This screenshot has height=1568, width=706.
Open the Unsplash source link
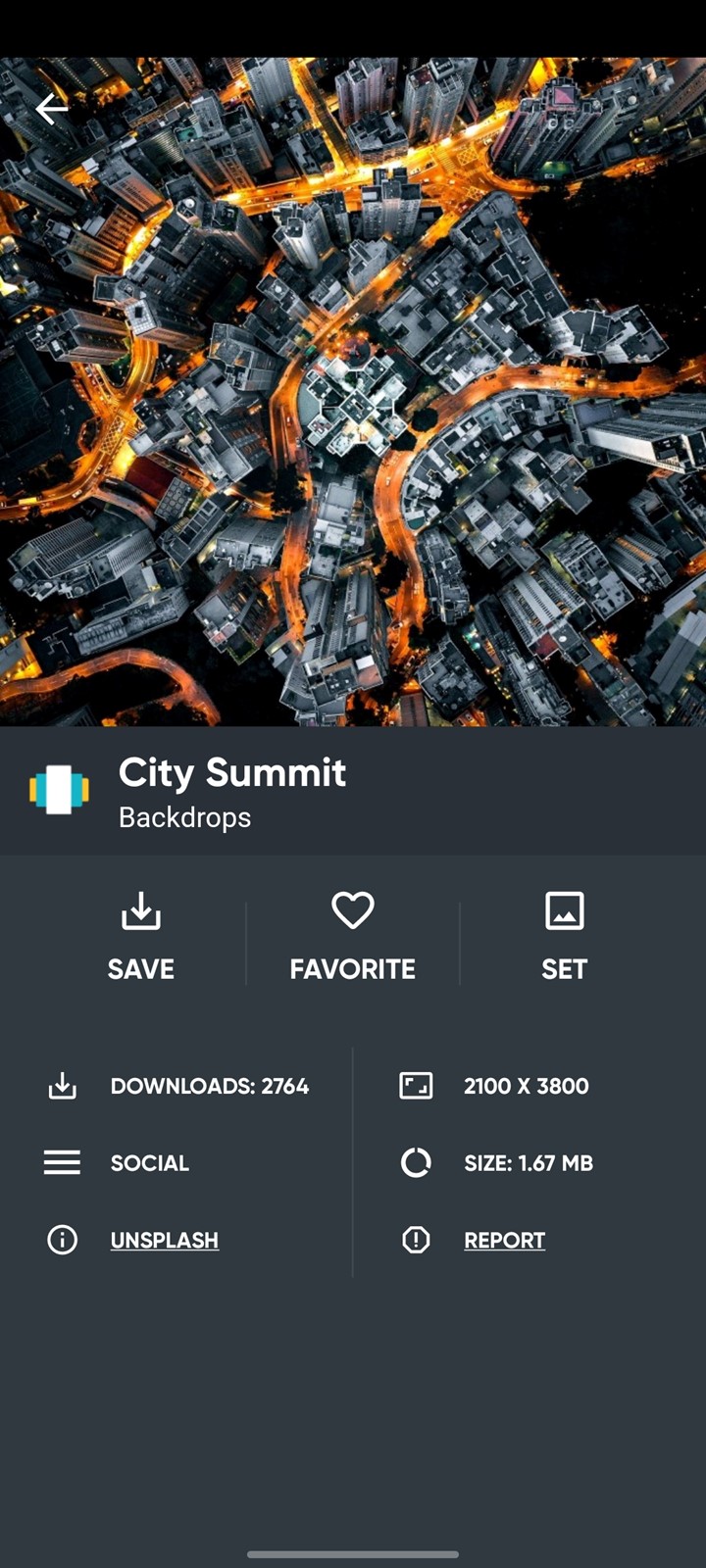(165, 1240)
